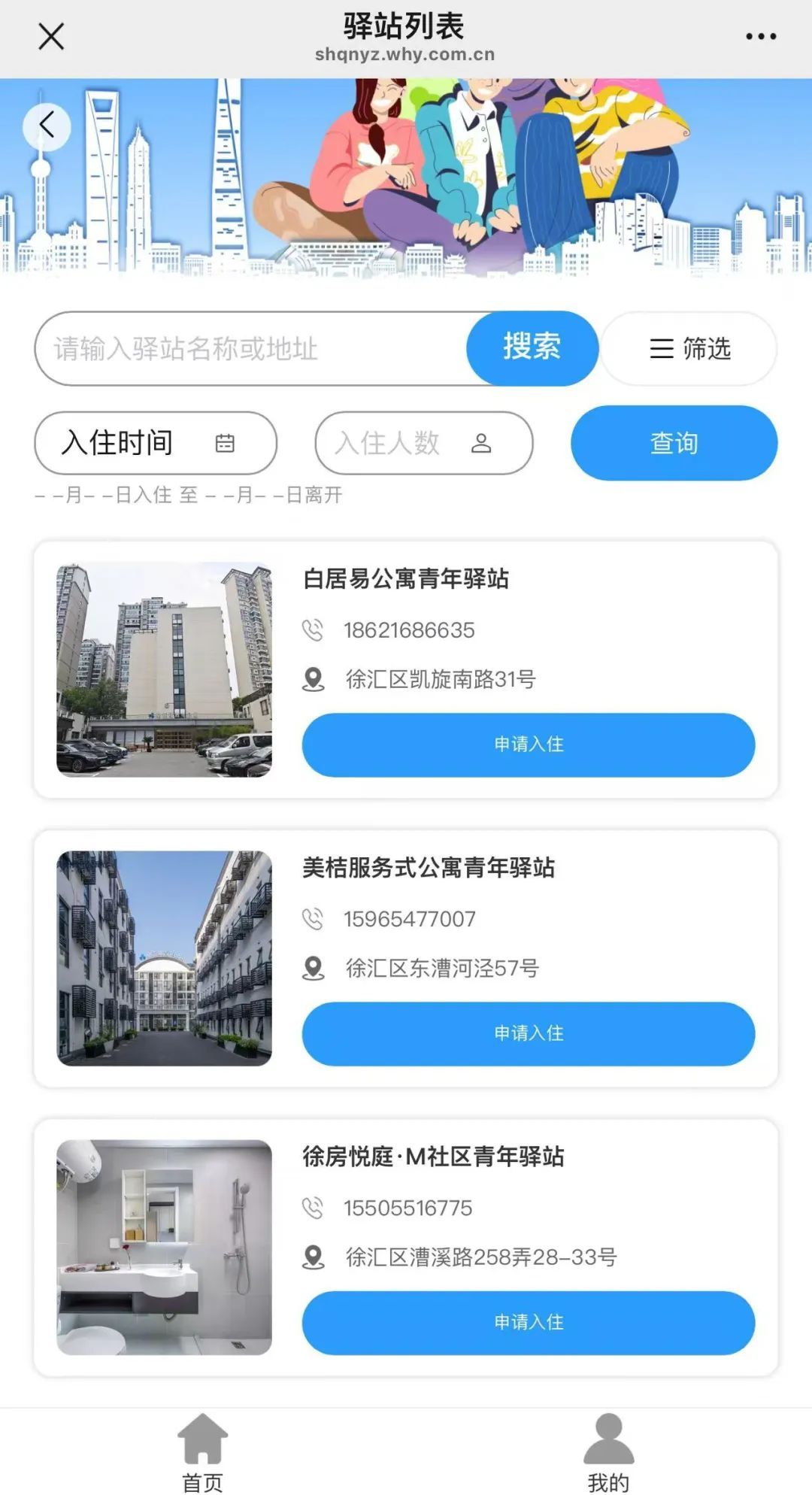Apply to stay at 白居易公寓青年驿站
Image resolution: width=812 pixels, height=1495 pixels.
pyautogui.click(x=528, y=744)
